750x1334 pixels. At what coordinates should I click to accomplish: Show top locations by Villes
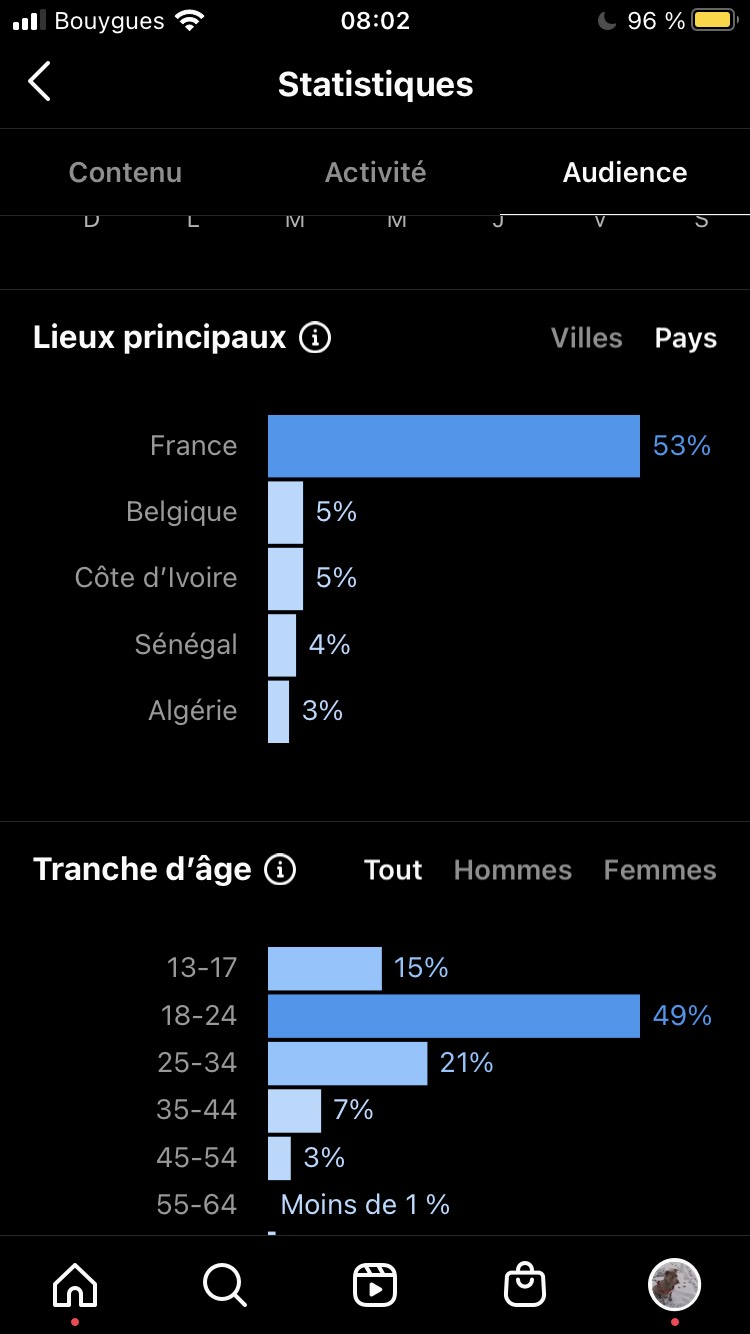click(x=586, y=338)
